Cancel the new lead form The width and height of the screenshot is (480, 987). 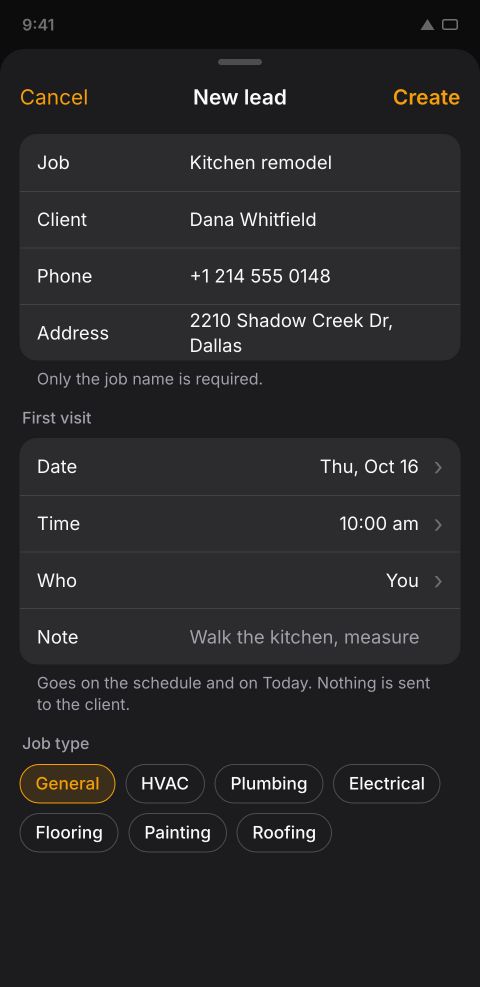[x=54, y=98]
